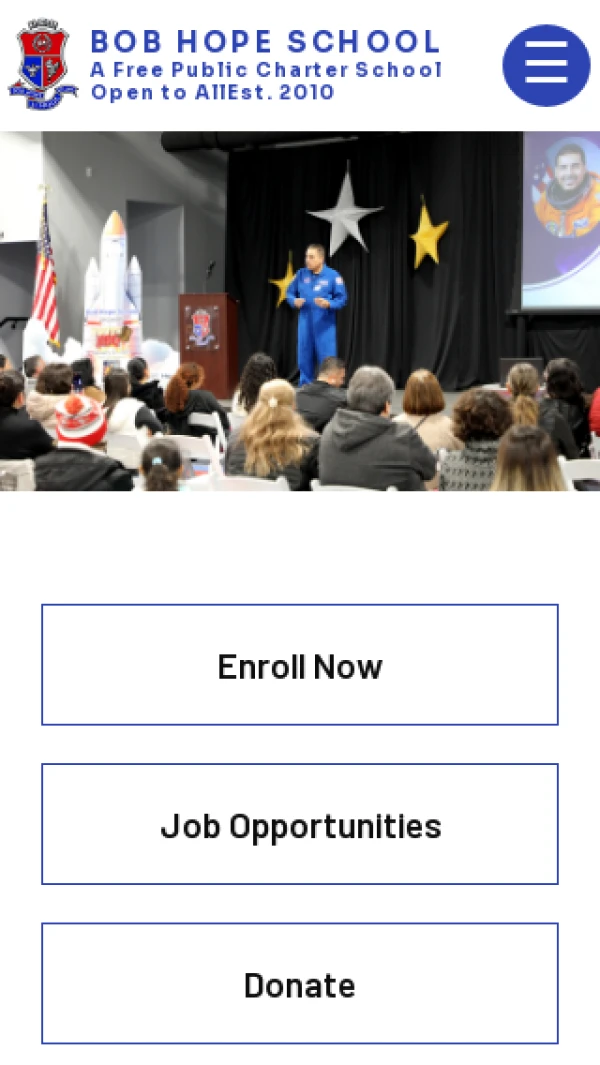Open the hamburger navigation menu
This screenshot has height=1065, width=600.
pos(546,66)
